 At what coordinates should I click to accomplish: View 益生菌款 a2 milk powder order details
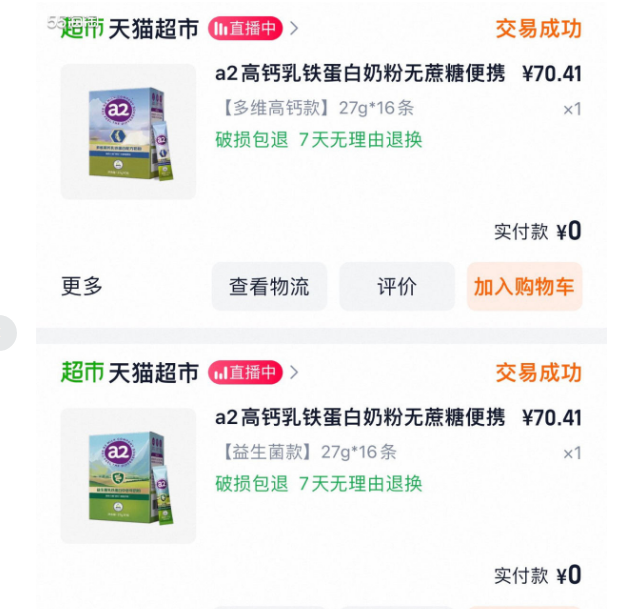coord(360,418)
